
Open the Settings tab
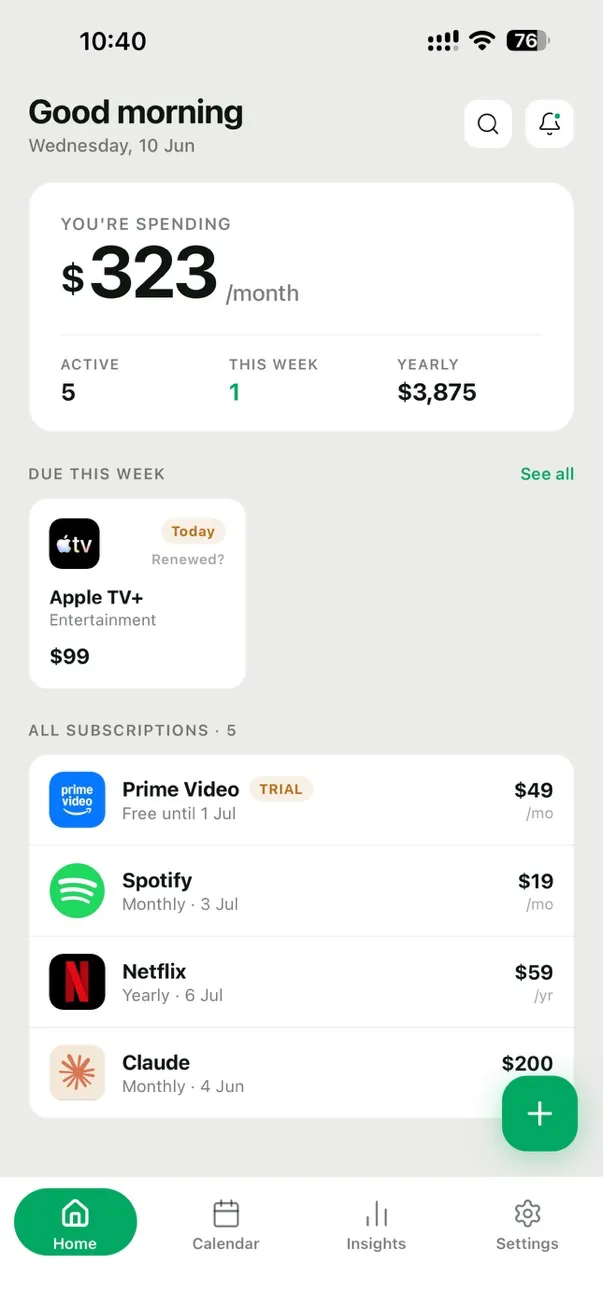527,1226
